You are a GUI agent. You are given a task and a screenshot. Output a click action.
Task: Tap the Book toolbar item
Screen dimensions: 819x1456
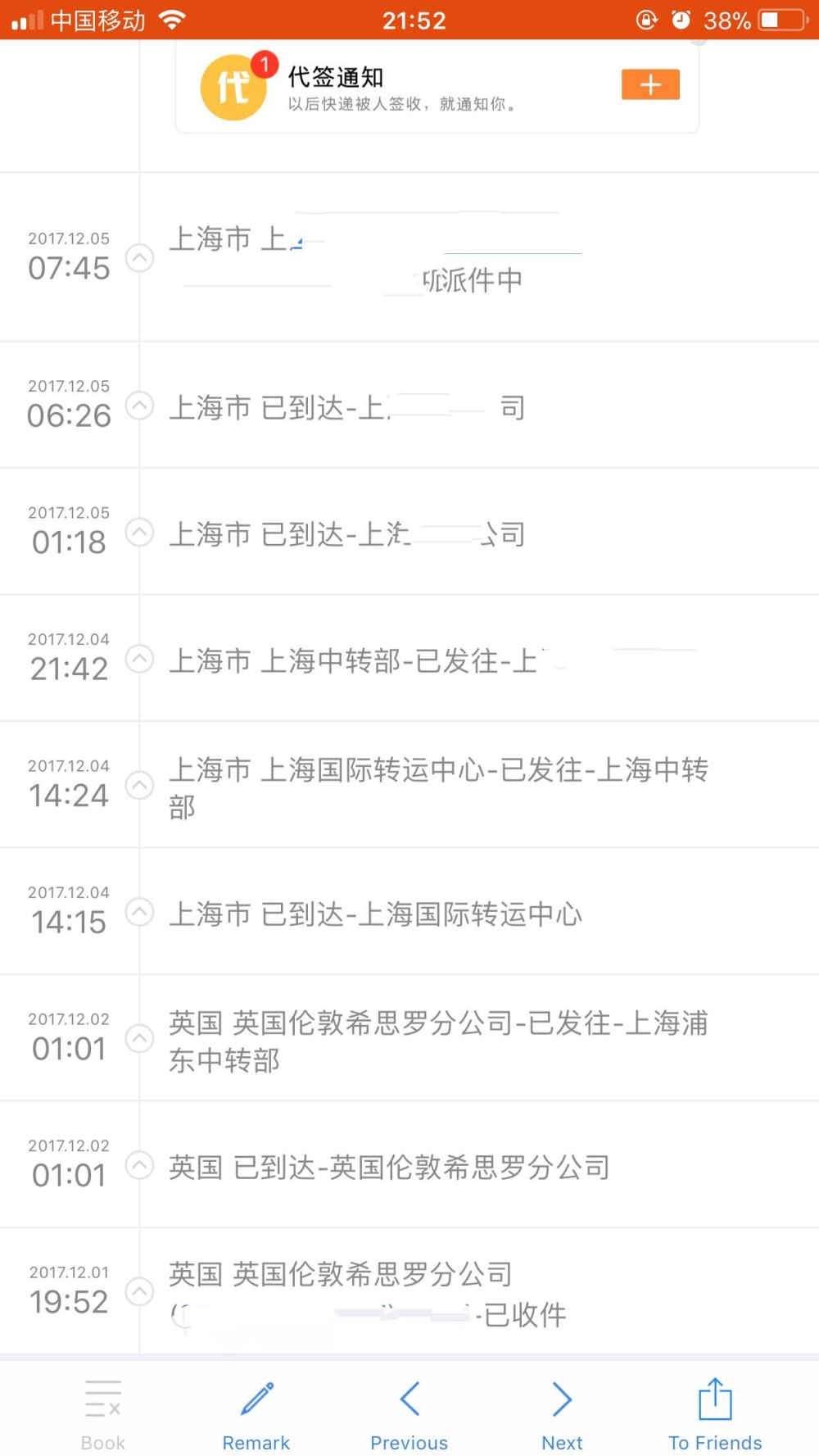tap(103, 1416)
